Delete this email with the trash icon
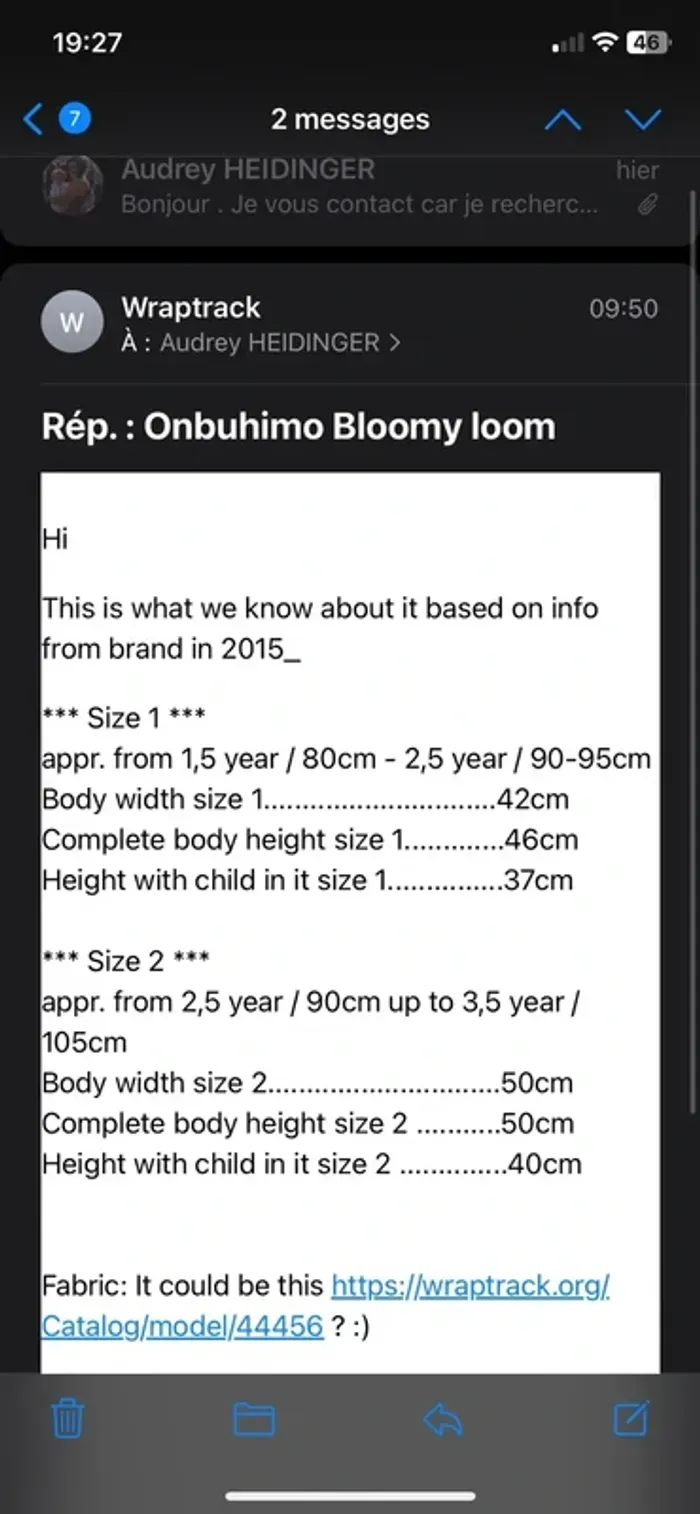This screenshot has height=1514, width=700. 68,1418
